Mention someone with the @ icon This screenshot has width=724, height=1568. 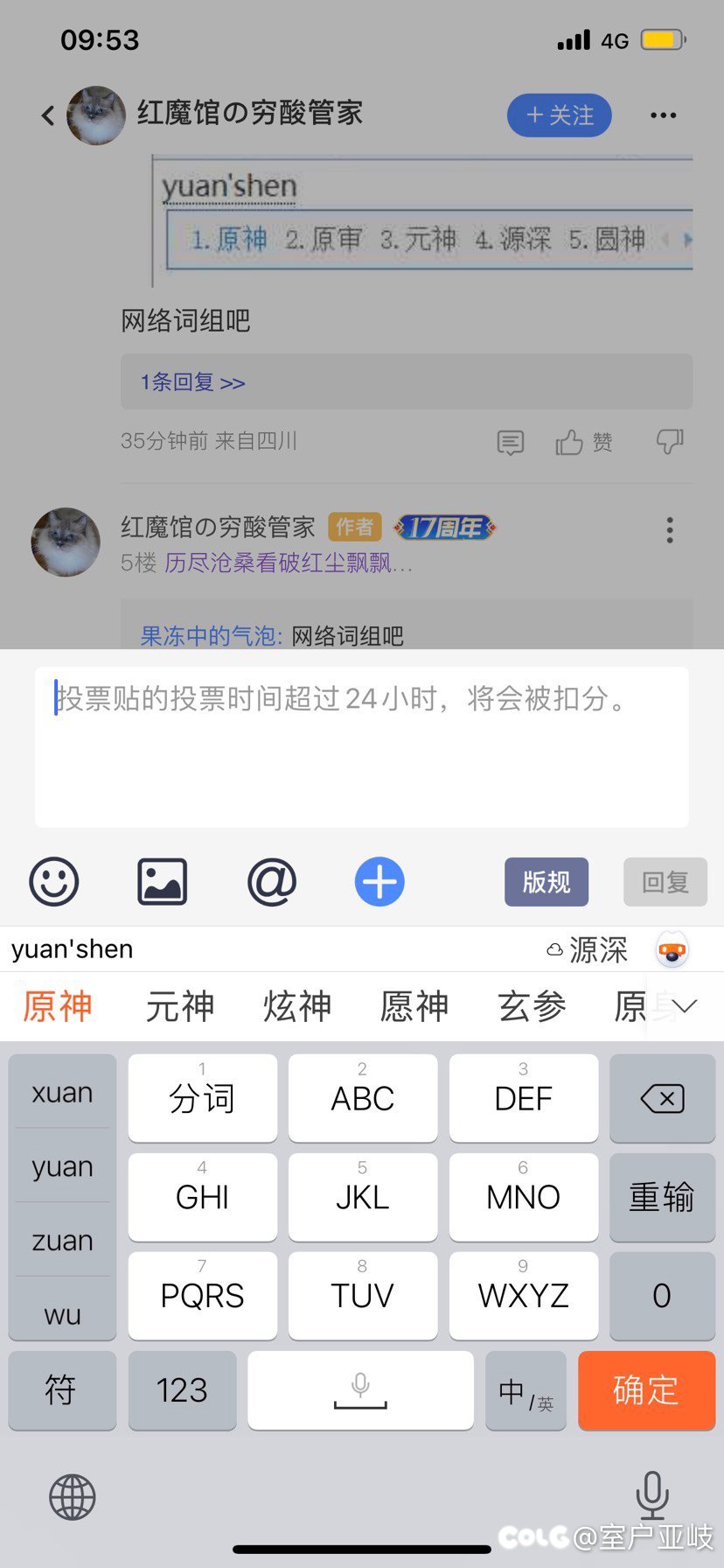click(272, 882)
